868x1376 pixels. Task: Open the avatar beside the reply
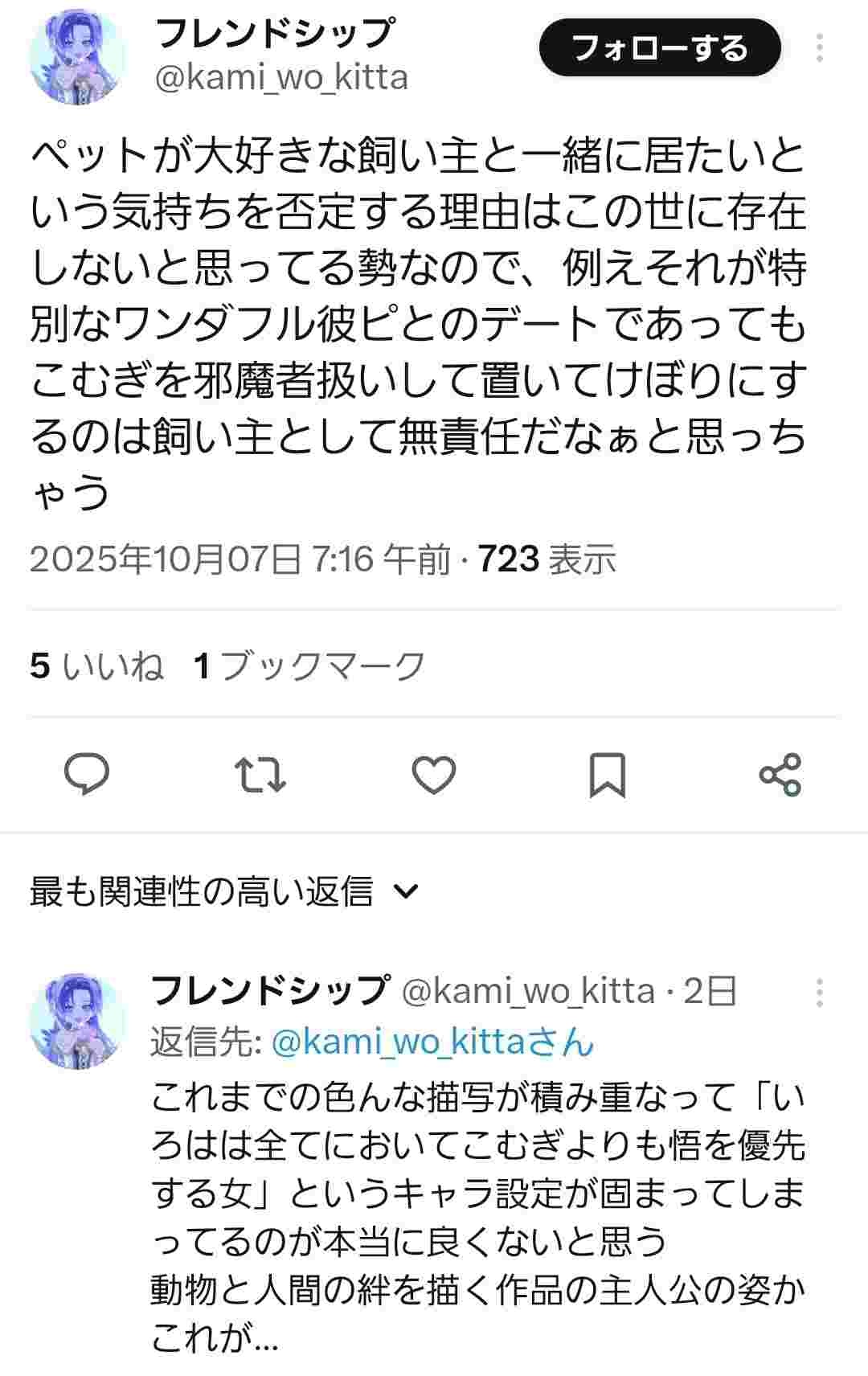click(x=78, y=1021)
